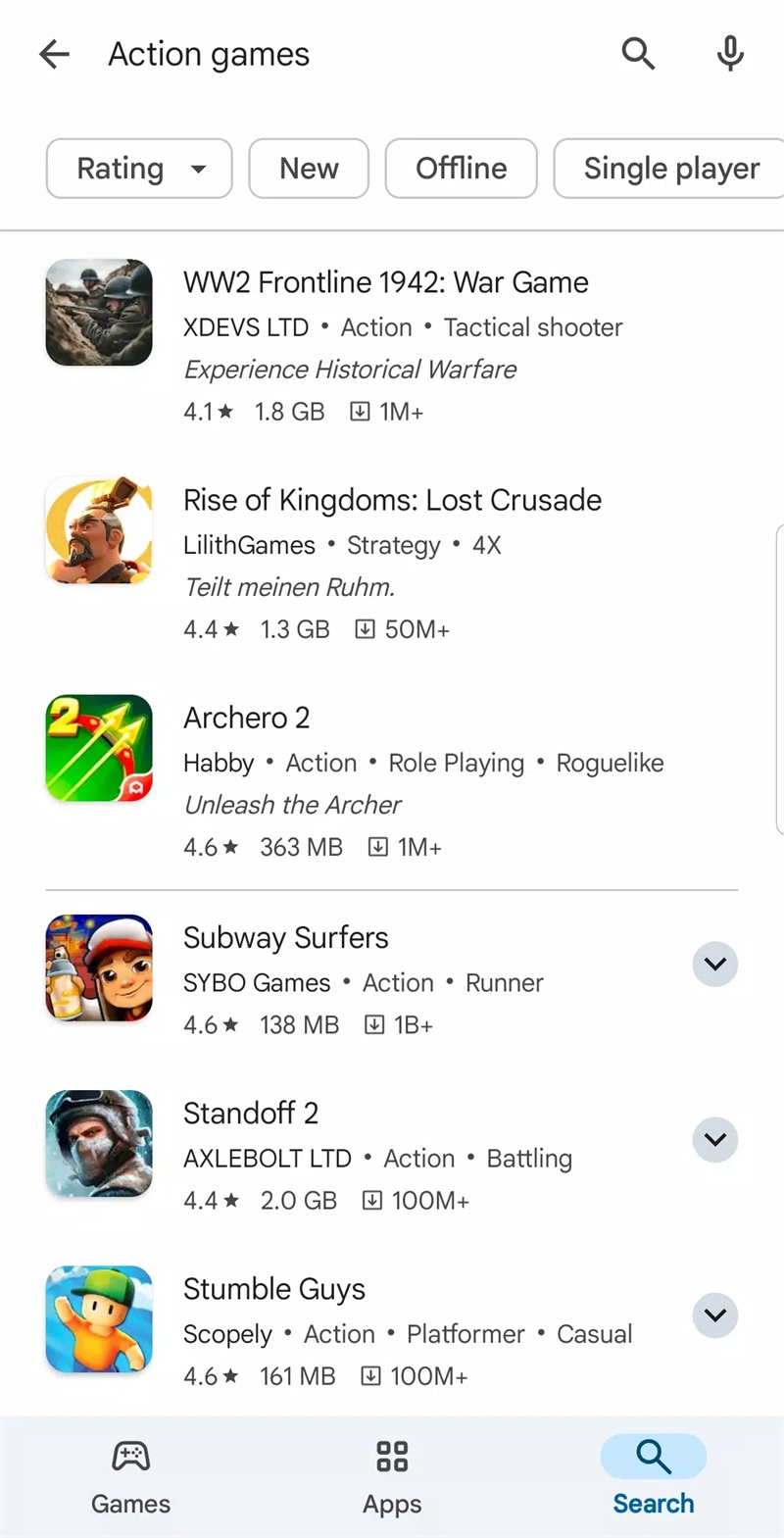Viewport: 784px width, 1538px height.
Task: Start voice search with the microphone icon
Action: coord(729,54)
